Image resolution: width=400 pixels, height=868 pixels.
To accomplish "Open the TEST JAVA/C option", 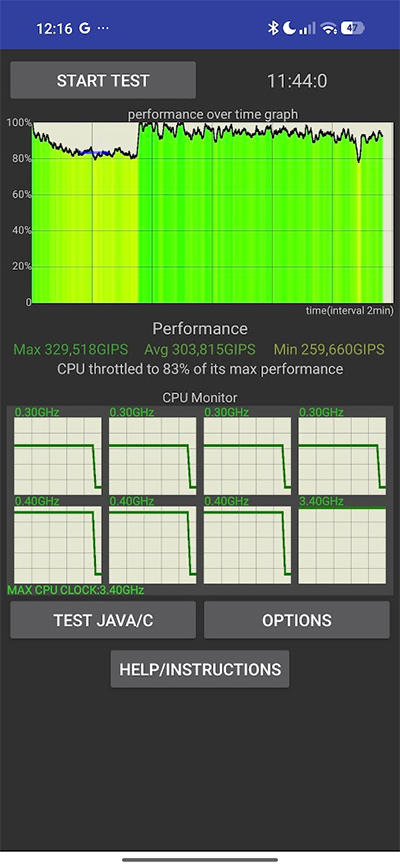I will [x=103, y=620].
